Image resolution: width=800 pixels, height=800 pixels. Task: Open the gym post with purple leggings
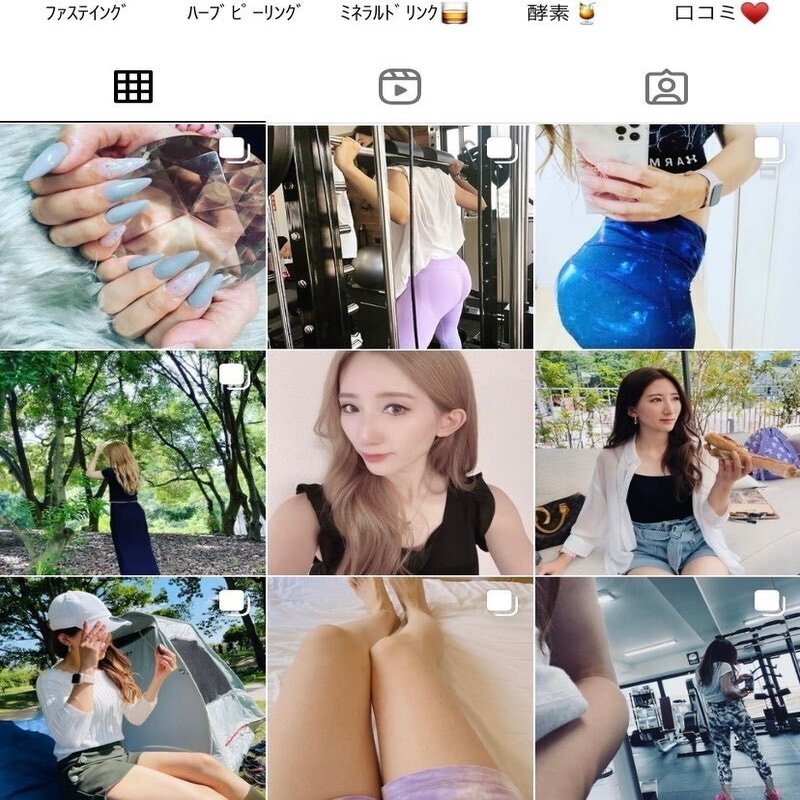pyautogui.click(x=400, y=236)
